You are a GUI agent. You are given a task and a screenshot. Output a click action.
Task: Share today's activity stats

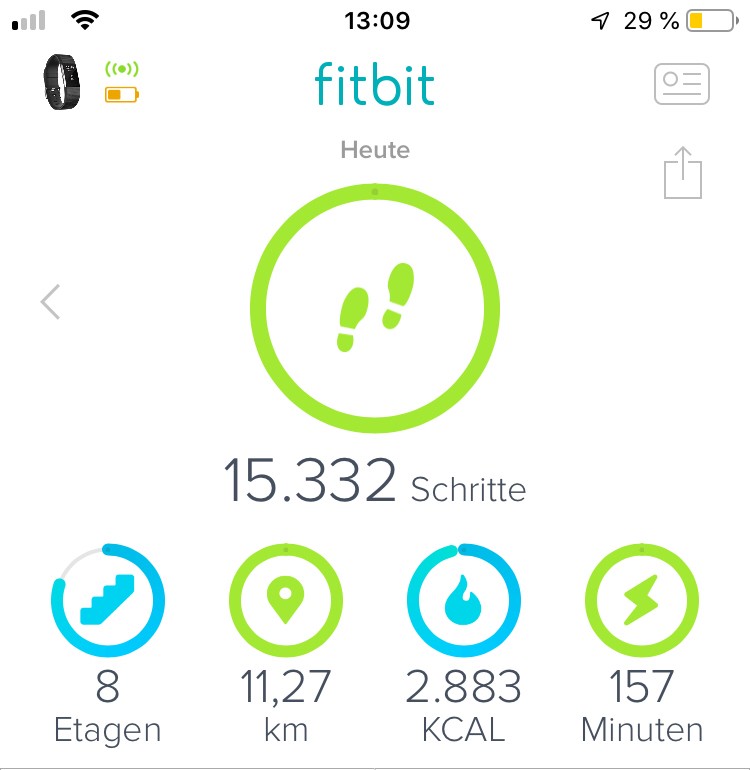683,174
